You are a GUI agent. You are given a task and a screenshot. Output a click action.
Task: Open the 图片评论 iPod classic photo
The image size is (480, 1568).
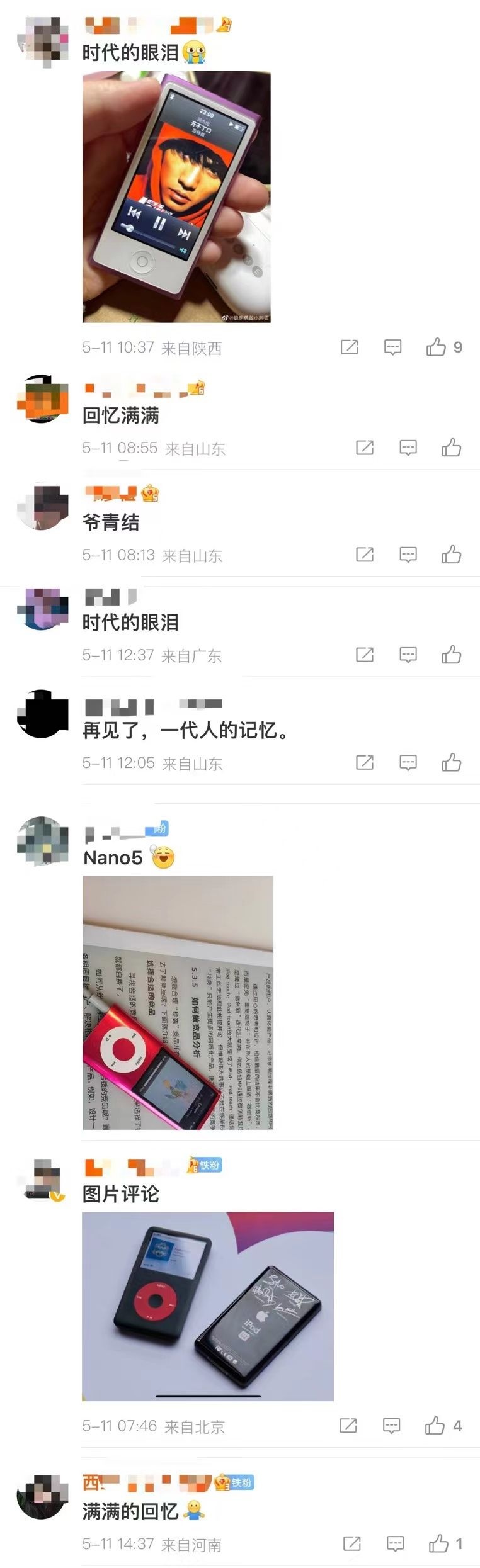tap(208, 1306)
